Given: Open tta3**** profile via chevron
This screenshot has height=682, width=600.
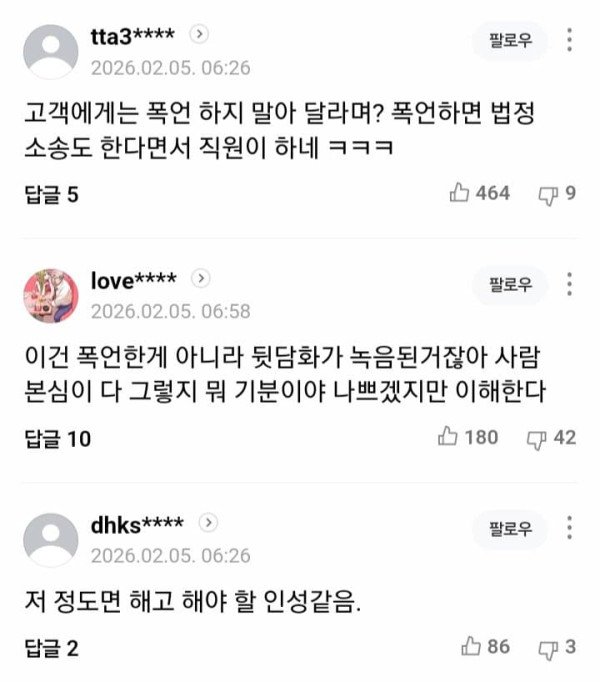Looking at the screenshot, I should tap(200, 35).
